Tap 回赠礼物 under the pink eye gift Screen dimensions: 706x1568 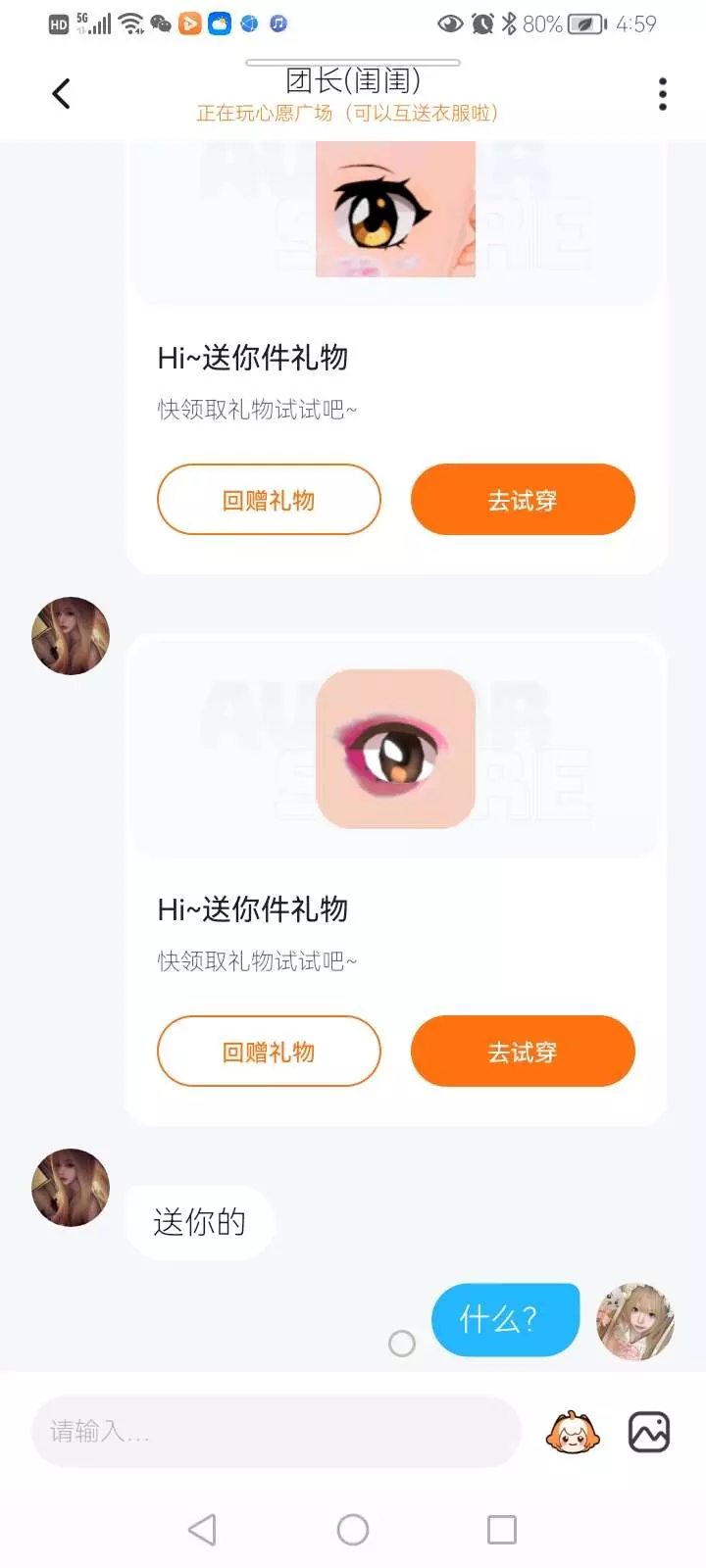tap(269, 1052)
